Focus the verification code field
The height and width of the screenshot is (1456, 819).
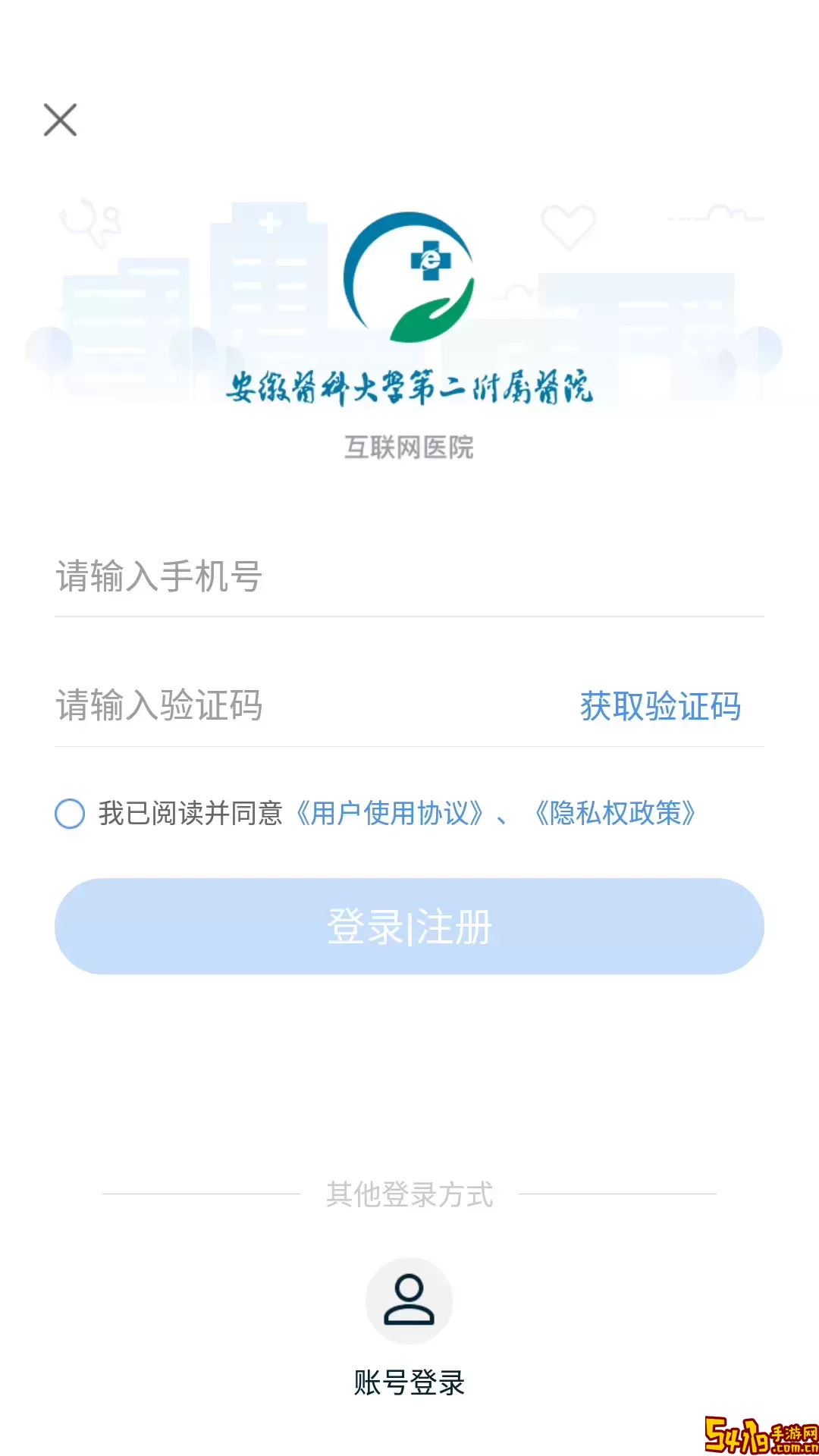(x=303, y=705)
